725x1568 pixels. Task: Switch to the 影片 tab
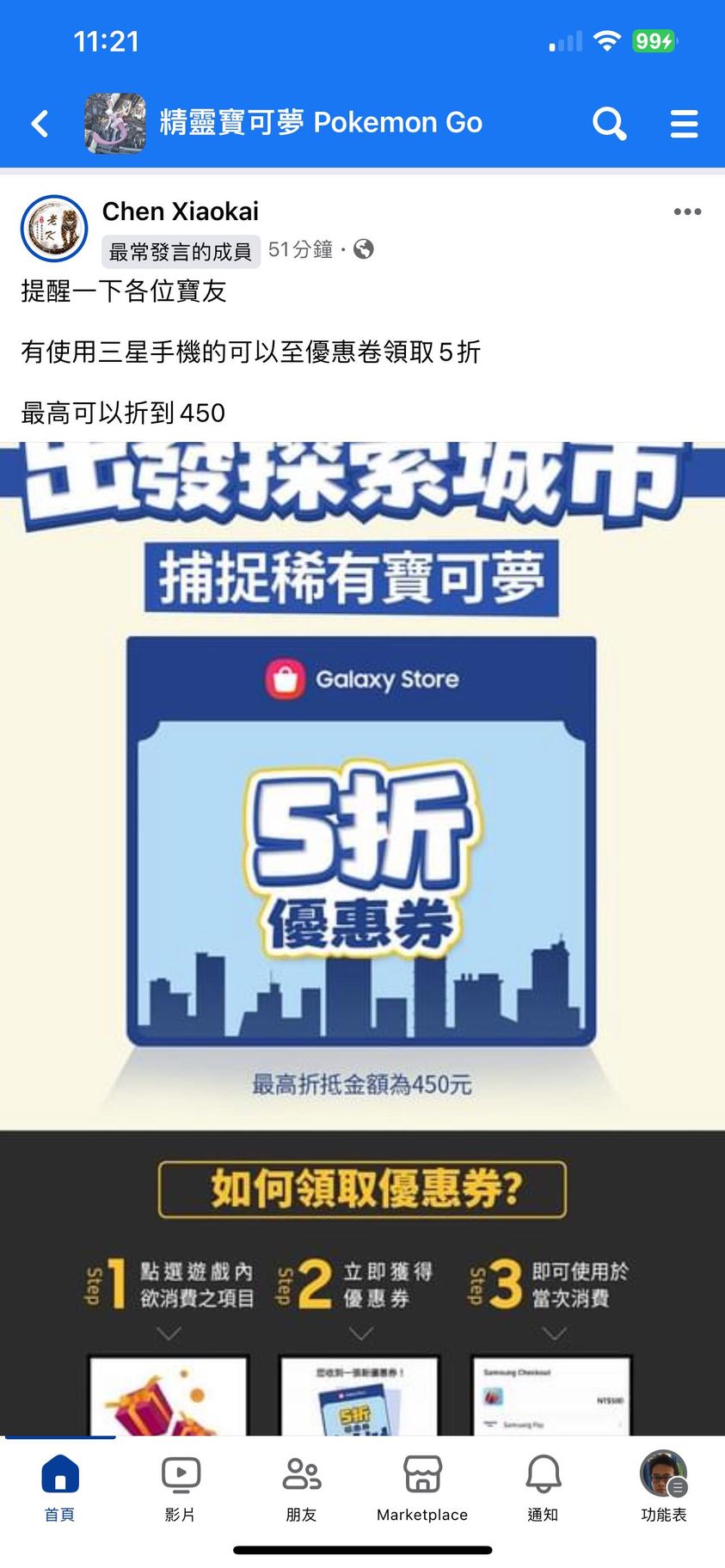pos(181,1488)
